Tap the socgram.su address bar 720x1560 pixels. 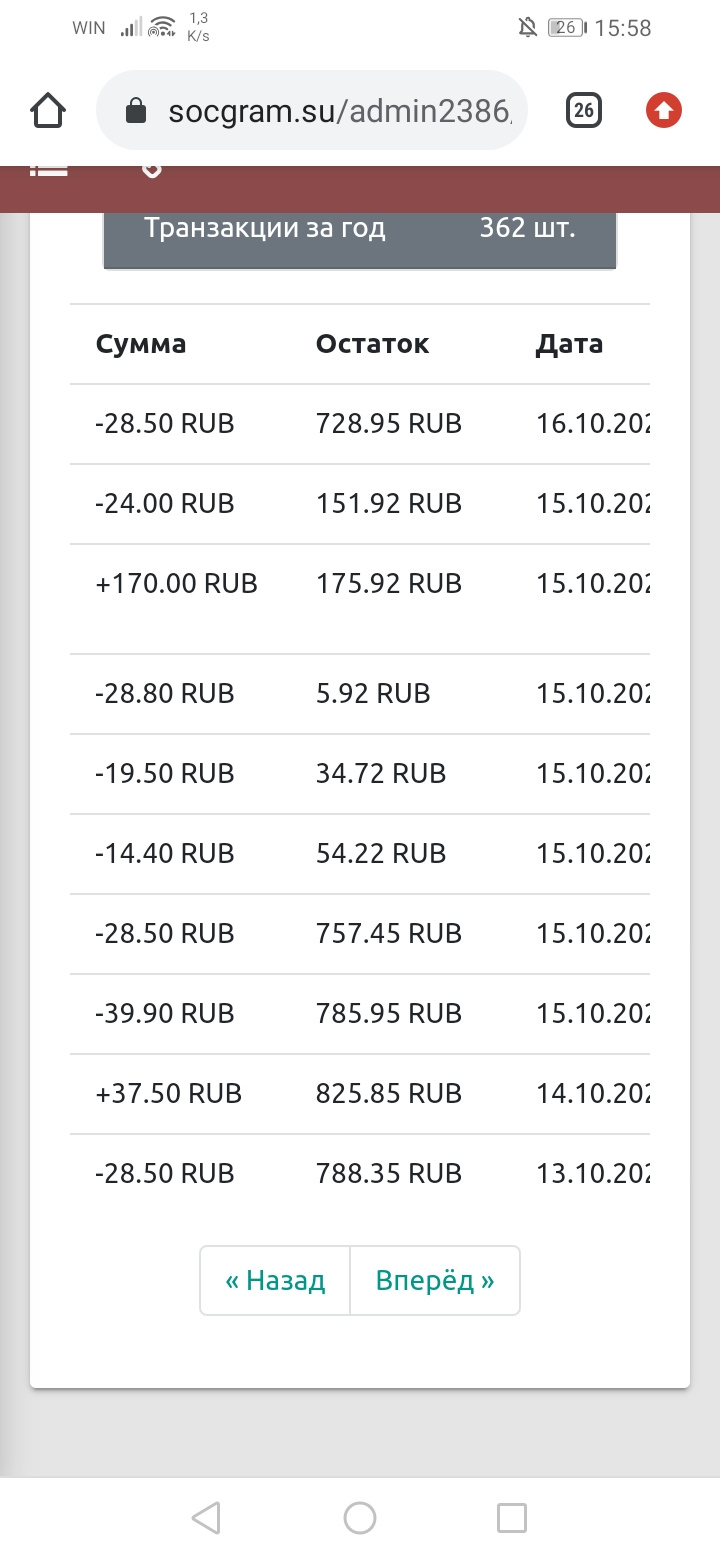click(x=312, y=110)
